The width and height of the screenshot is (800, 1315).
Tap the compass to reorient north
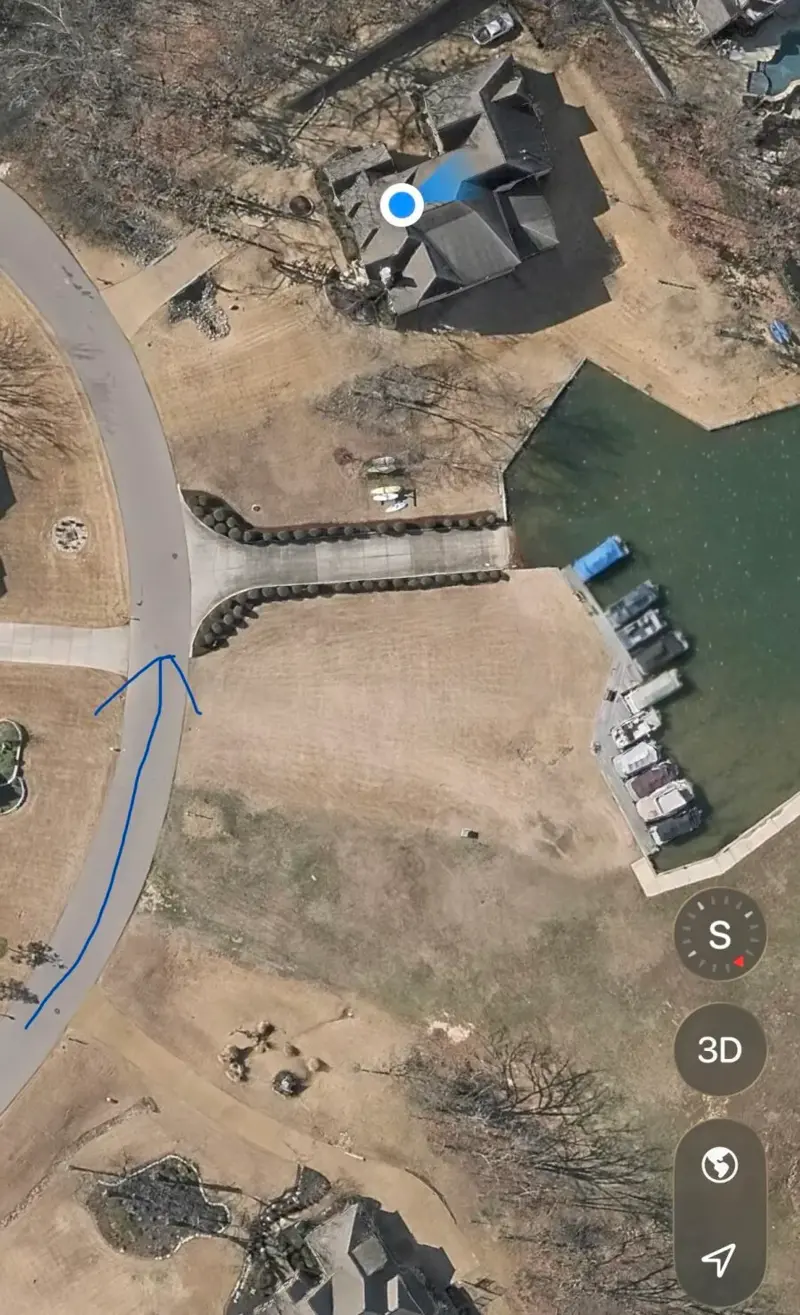719,935
